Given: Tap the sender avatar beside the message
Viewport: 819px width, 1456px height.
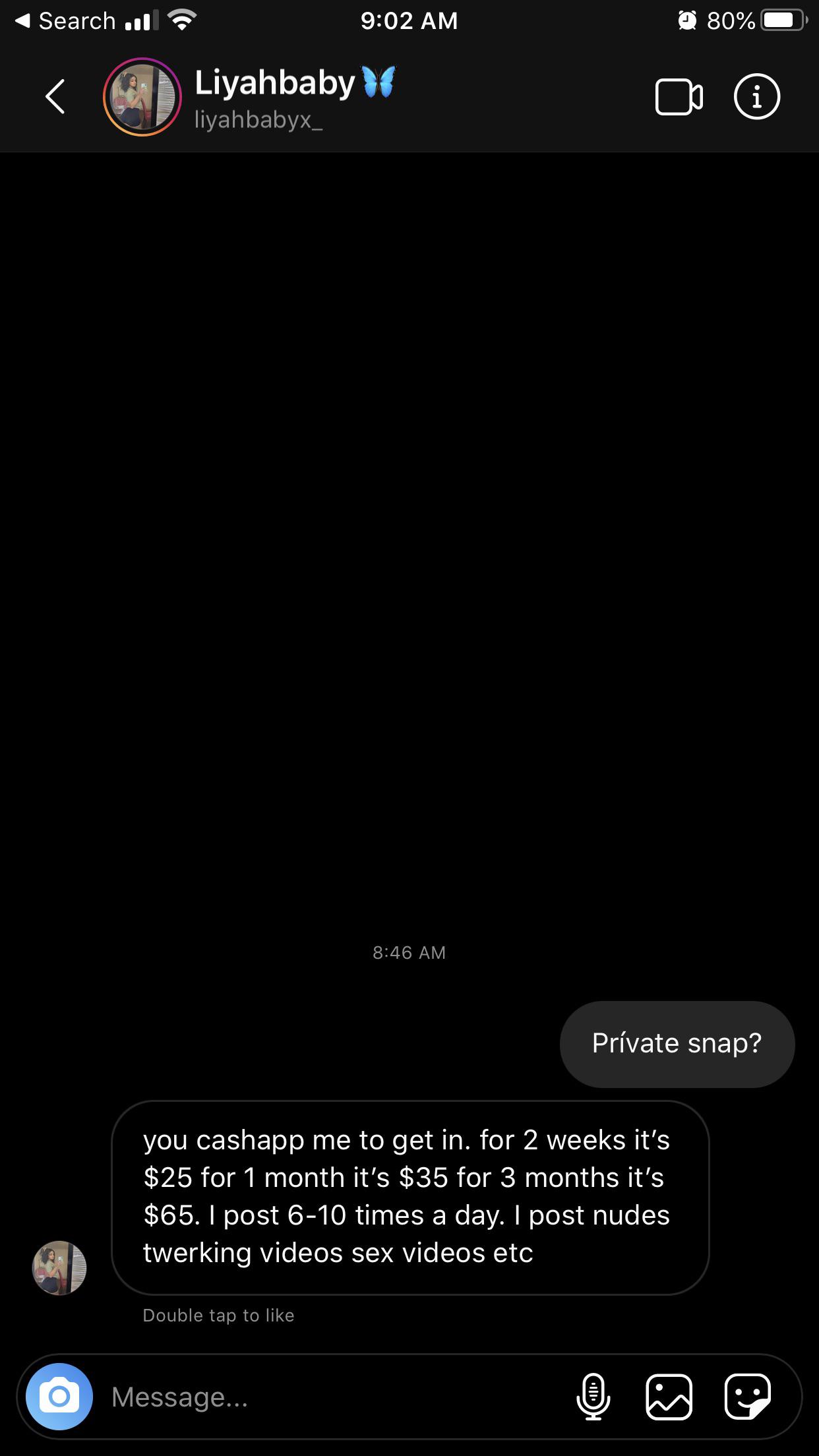Looking at the screenshot, I should tap(59, 1267).
